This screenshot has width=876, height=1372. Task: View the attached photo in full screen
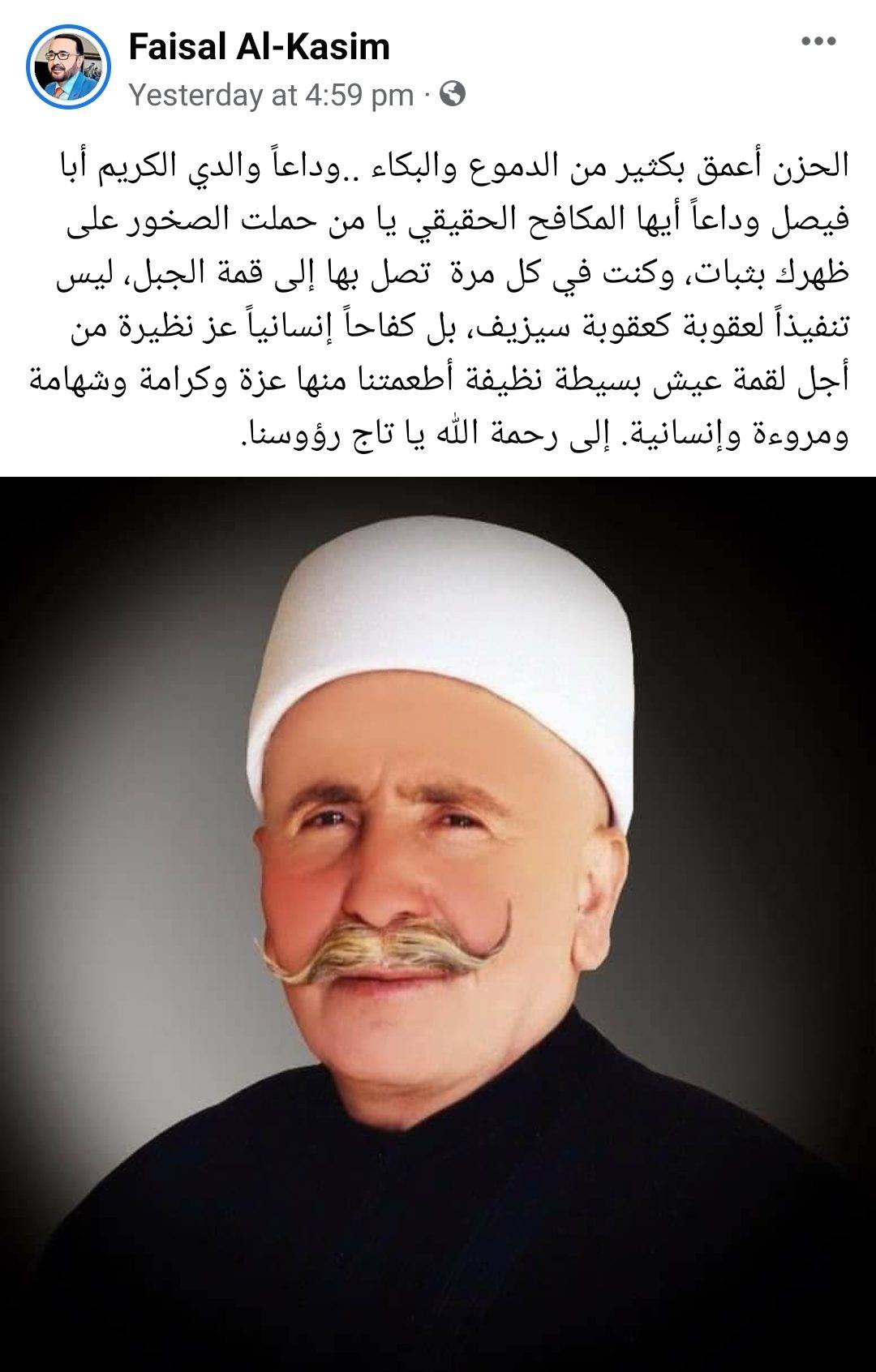tap(438, 924)
